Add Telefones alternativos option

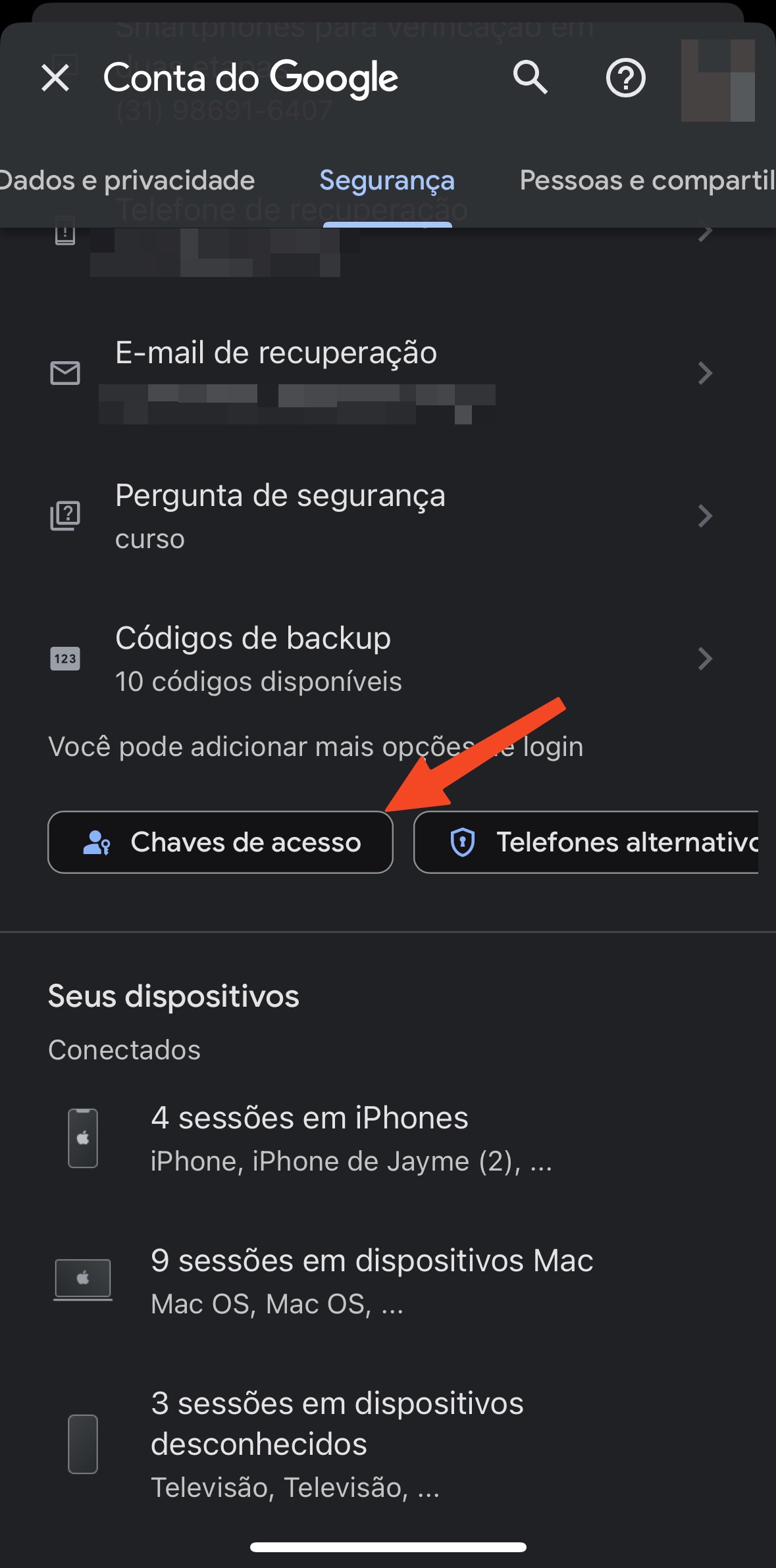click(x=586, y=842)
